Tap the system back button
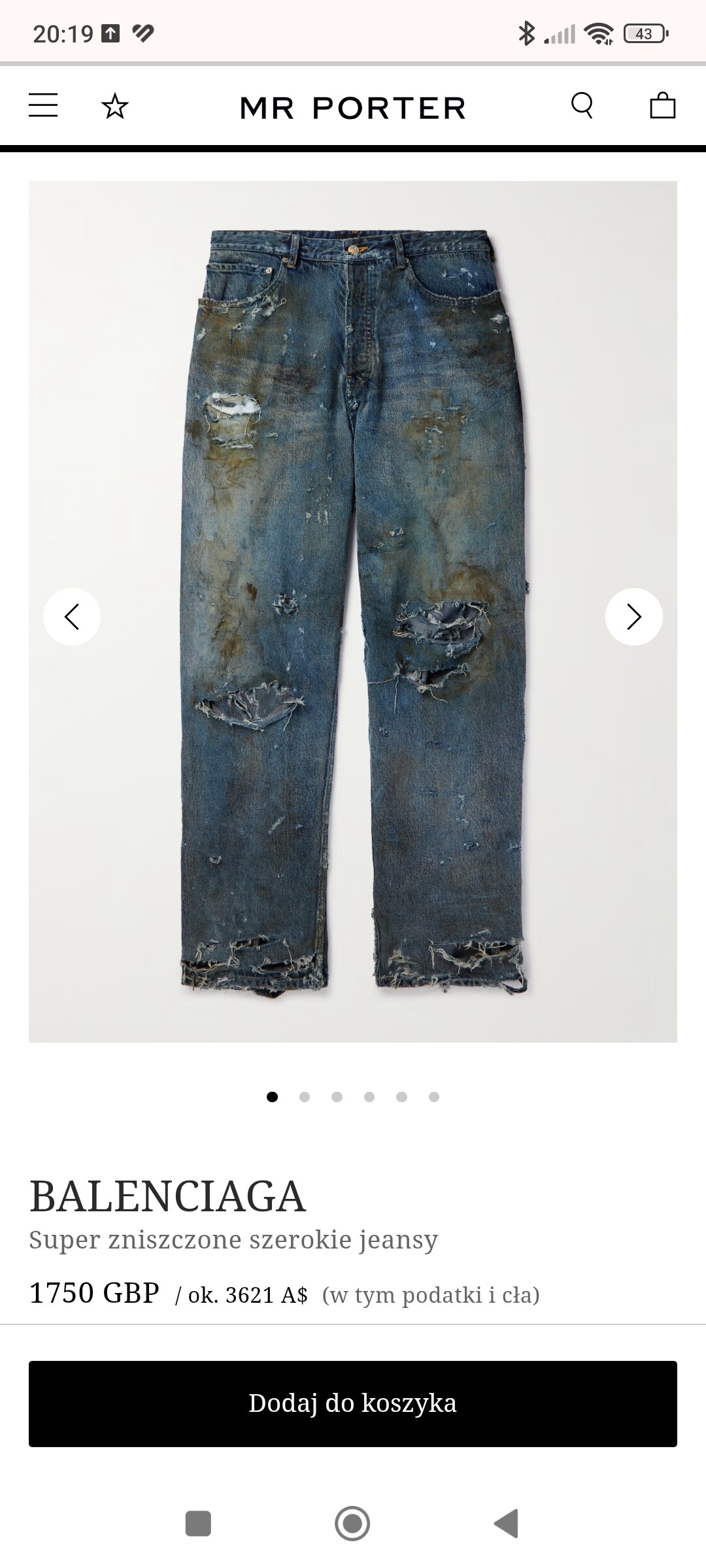Viewport: 706px width, 1568px height. [x=506, y=1524]
